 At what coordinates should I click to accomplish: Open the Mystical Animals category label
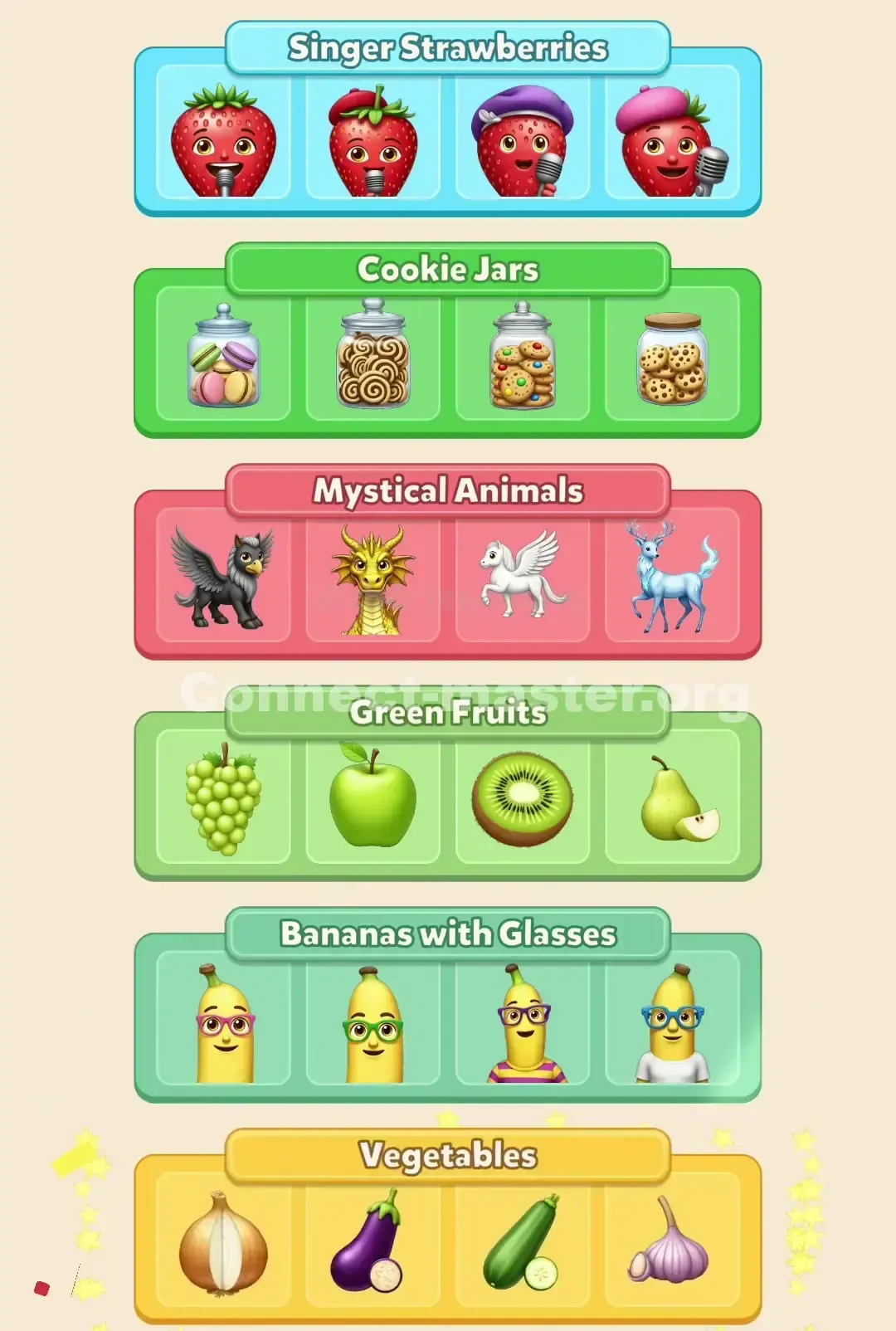pos(448,490)
